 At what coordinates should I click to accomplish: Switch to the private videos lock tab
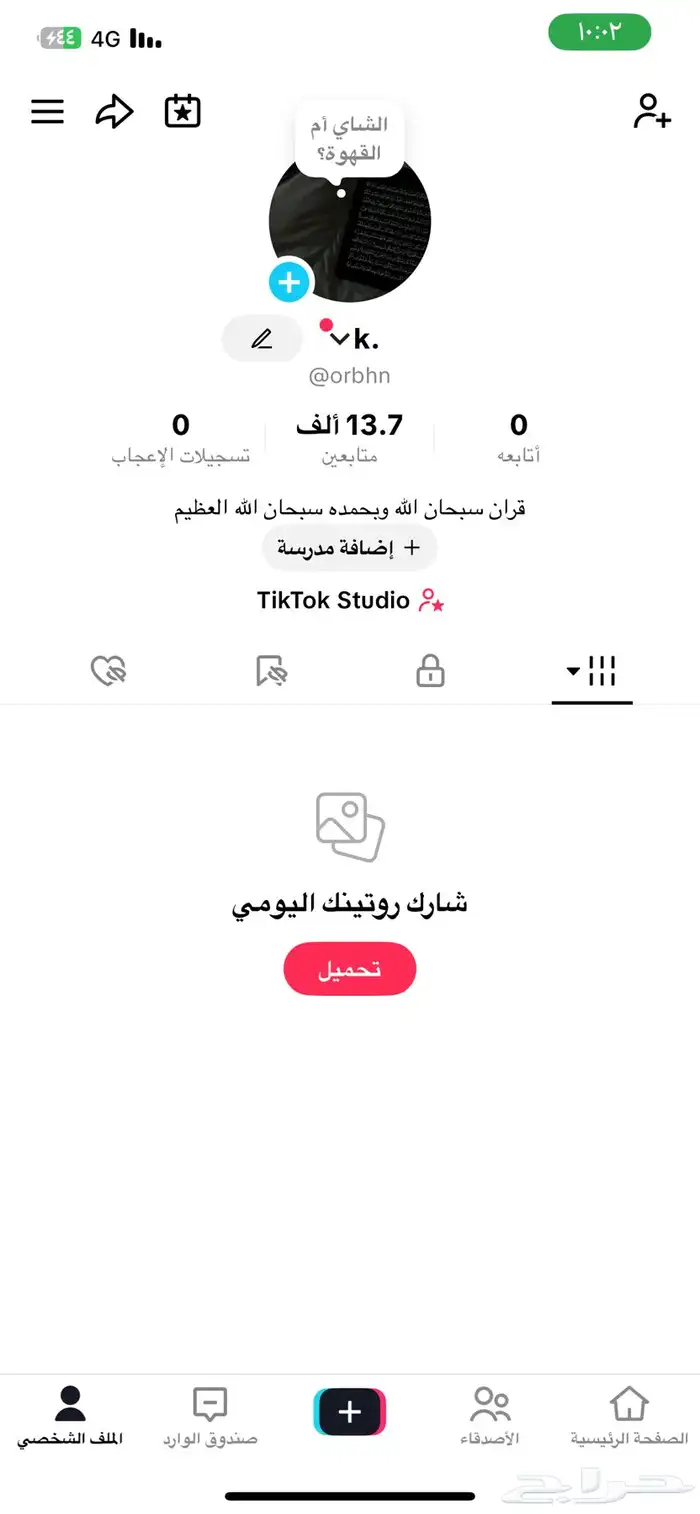pos(430,672)
